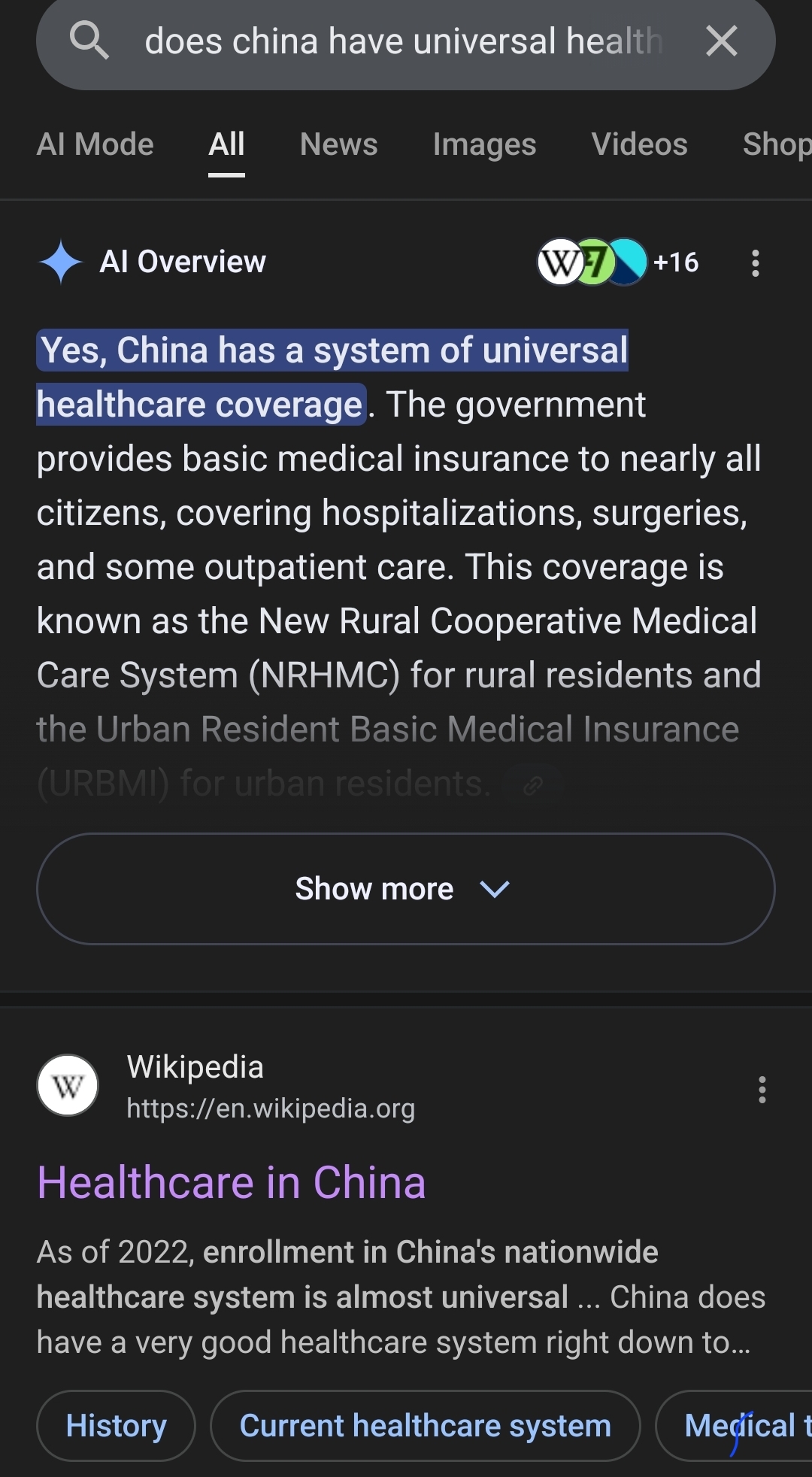
Task: Open AI Overview options menu
Action: [x=756, y=263]
